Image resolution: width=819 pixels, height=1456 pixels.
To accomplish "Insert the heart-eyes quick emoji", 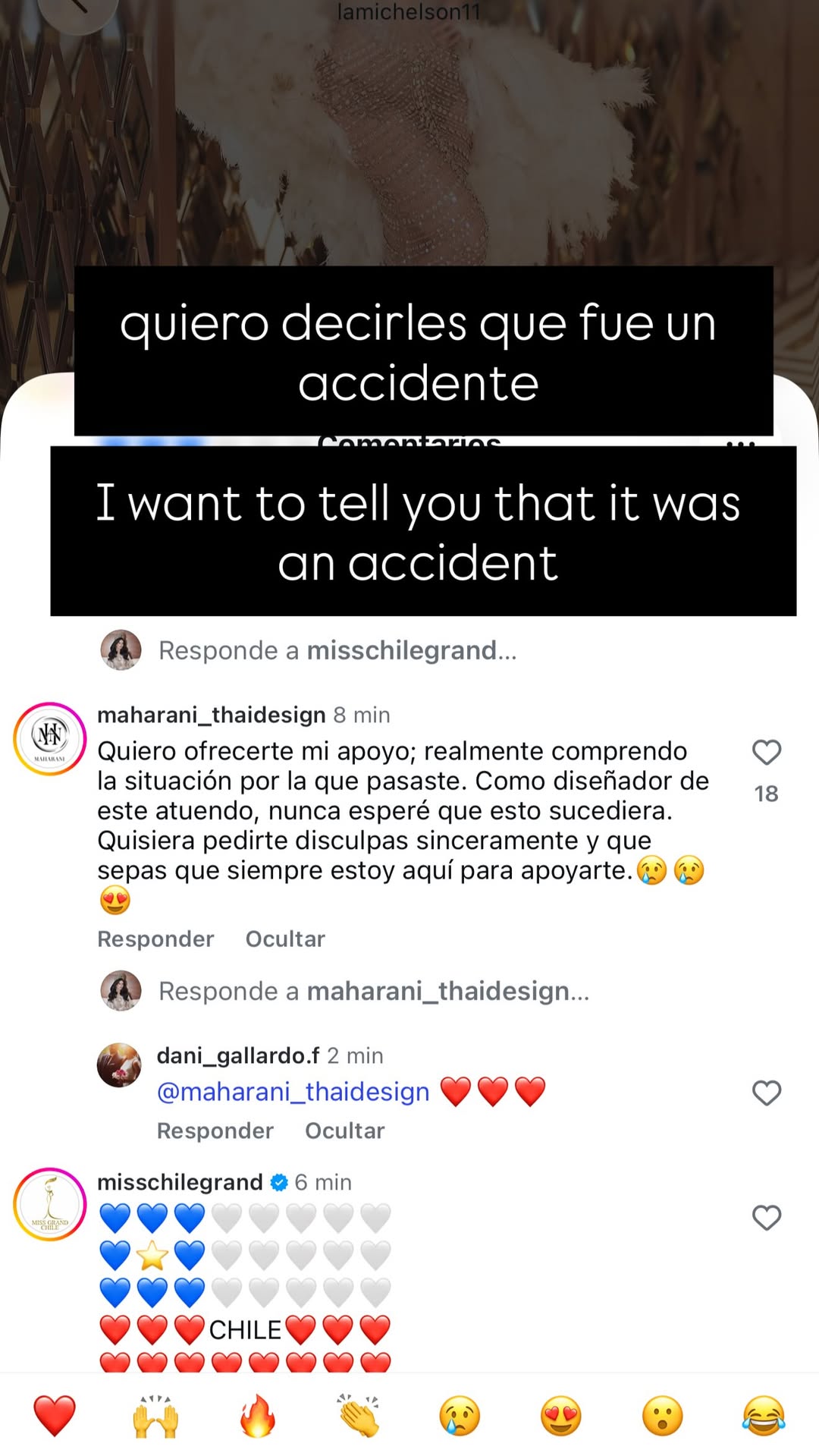I will click(x=561, y=1416).
